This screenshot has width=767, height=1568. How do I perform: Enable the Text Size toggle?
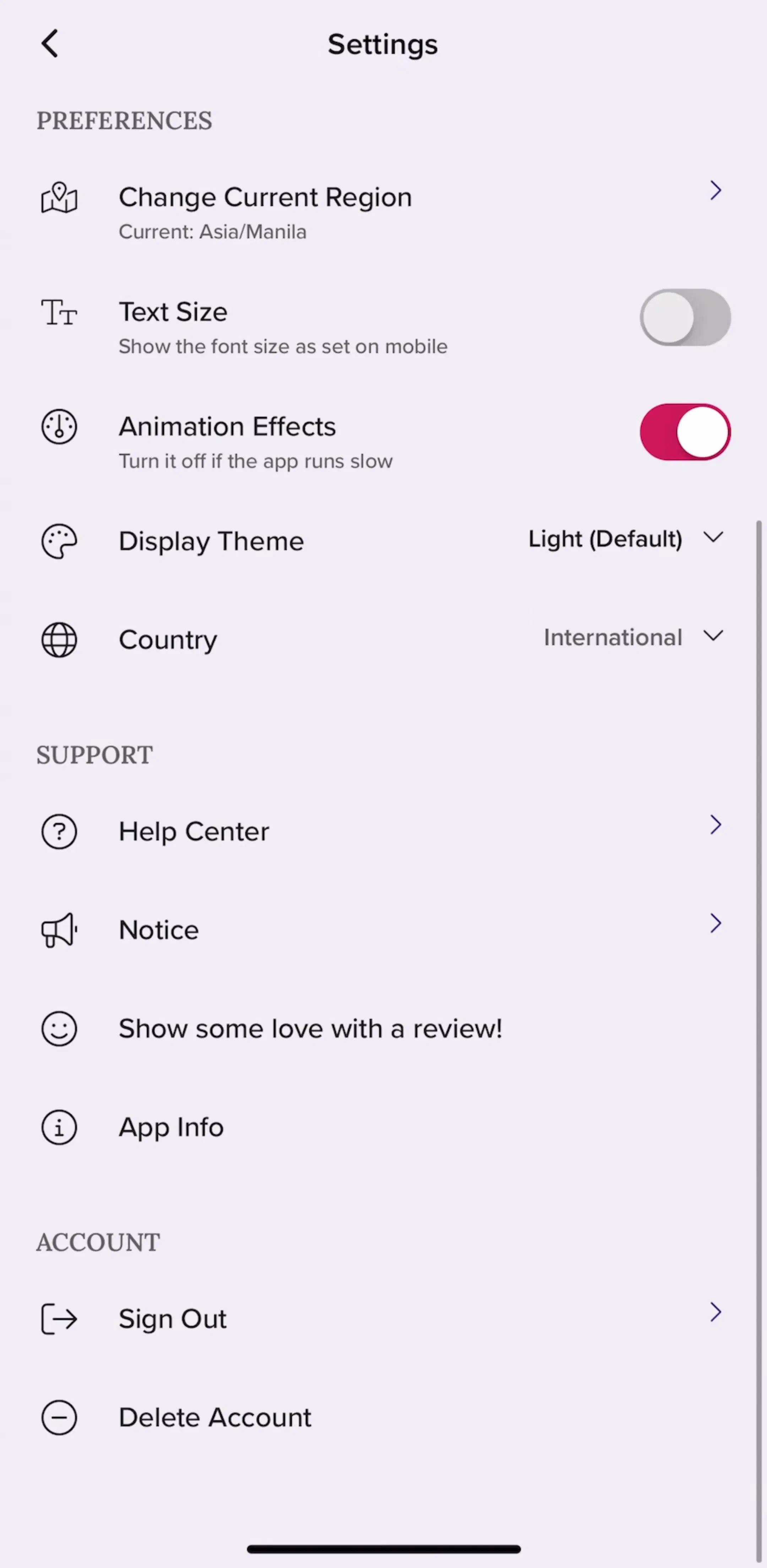(x=685, y=318)
